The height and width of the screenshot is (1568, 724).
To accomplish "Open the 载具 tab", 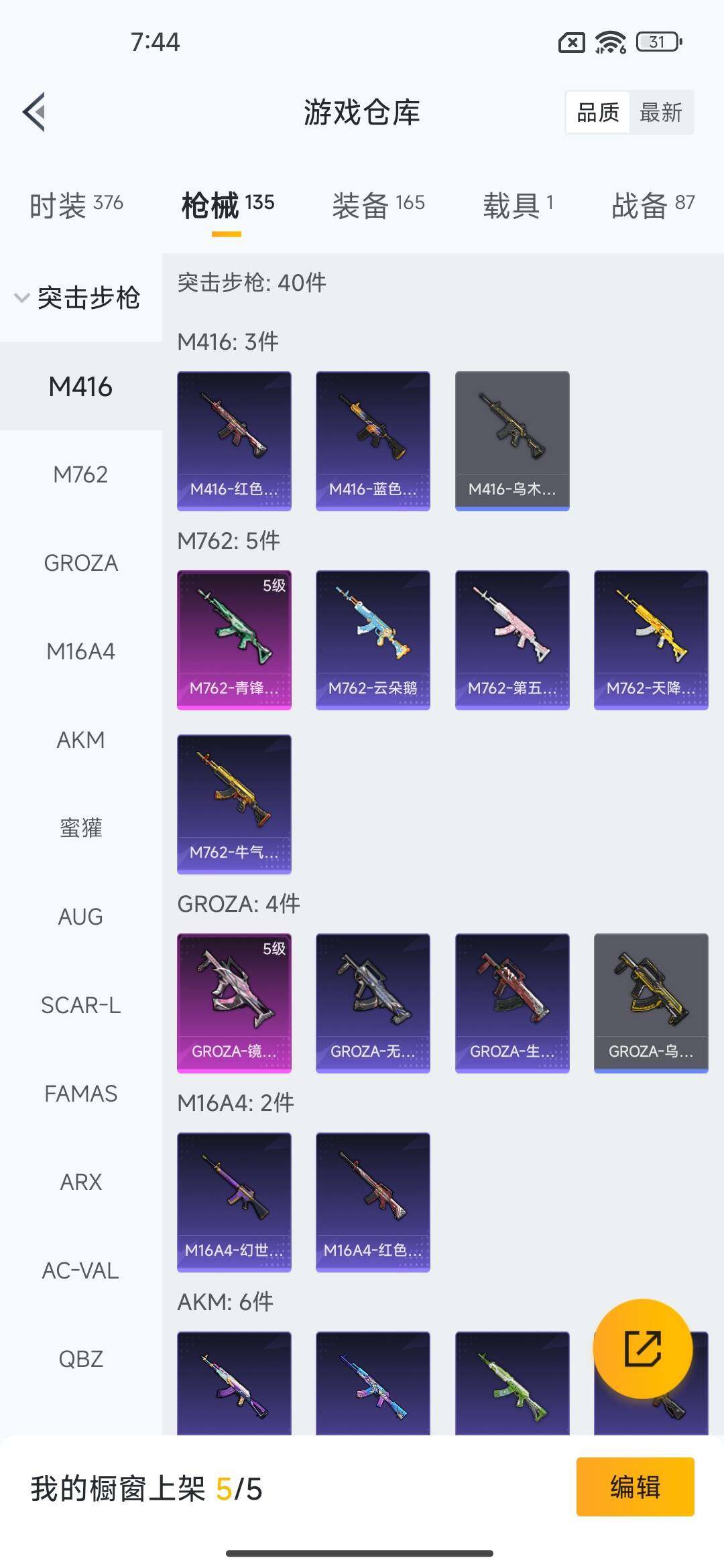I will (x=518, y=205).
